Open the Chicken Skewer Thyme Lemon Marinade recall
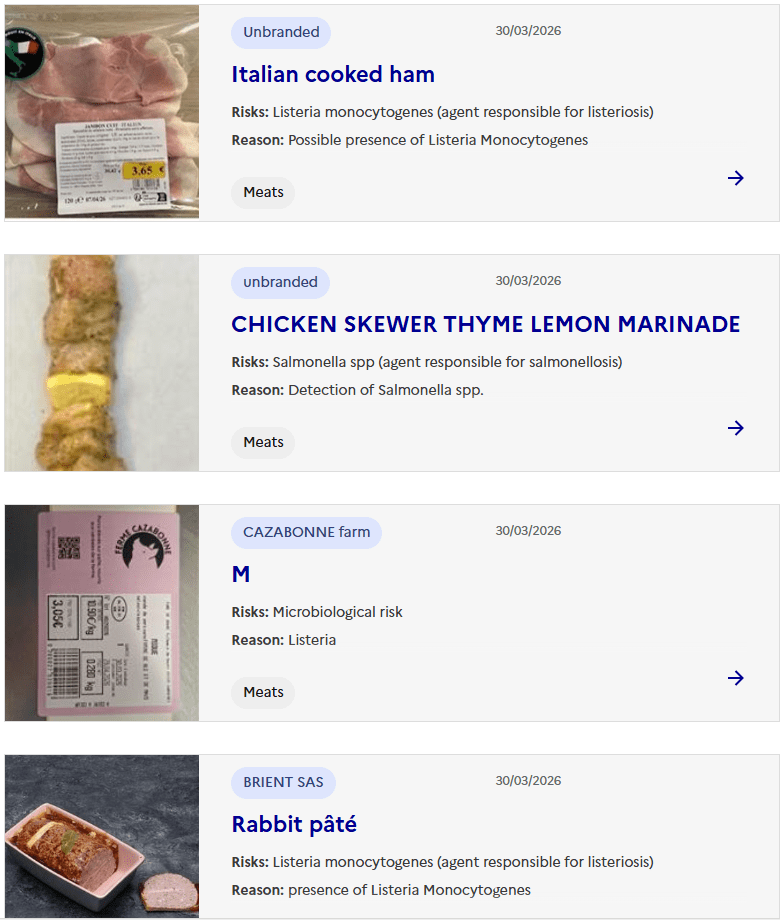Screen dimensions: 780x920 click(x=485, y=324)
